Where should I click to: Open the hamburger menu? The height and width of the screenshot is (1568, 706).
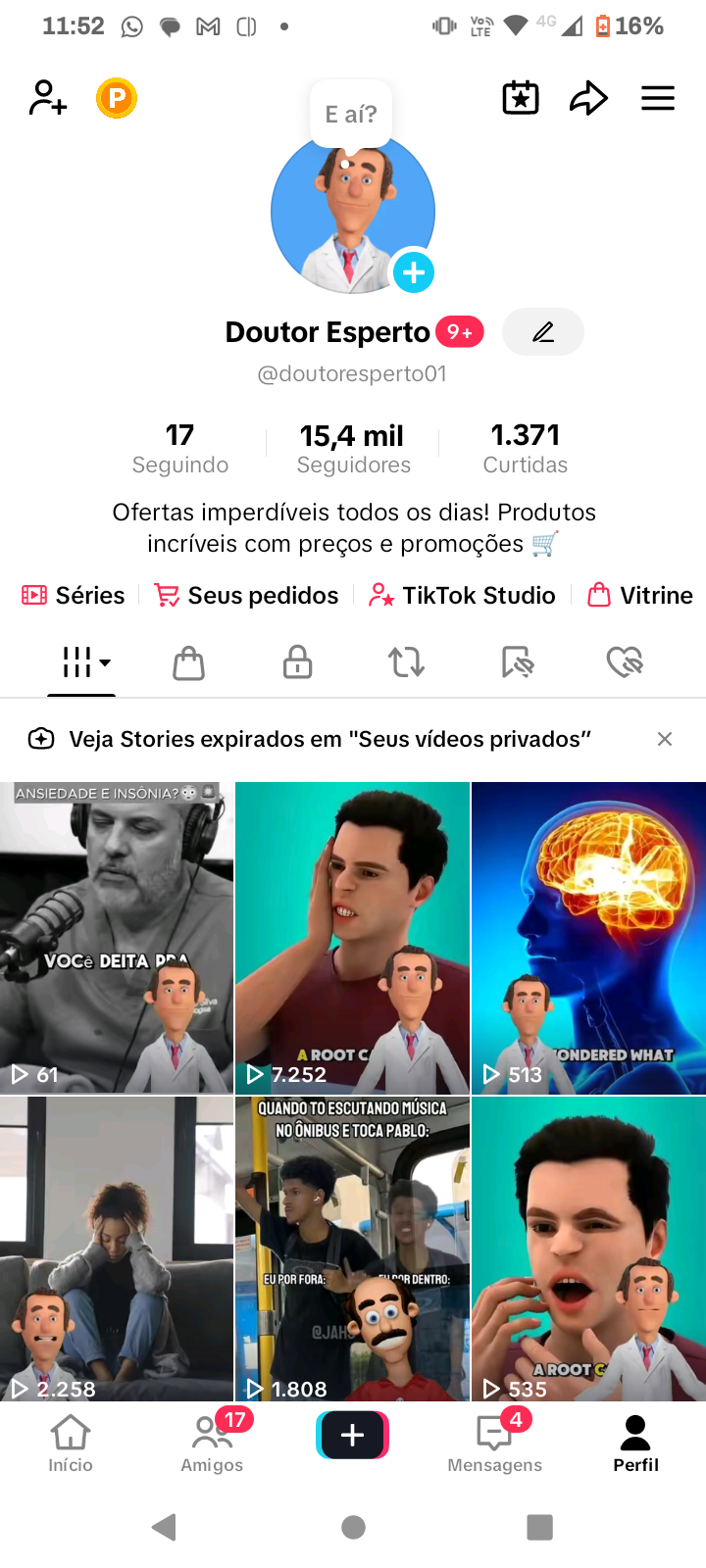[658, 98]
